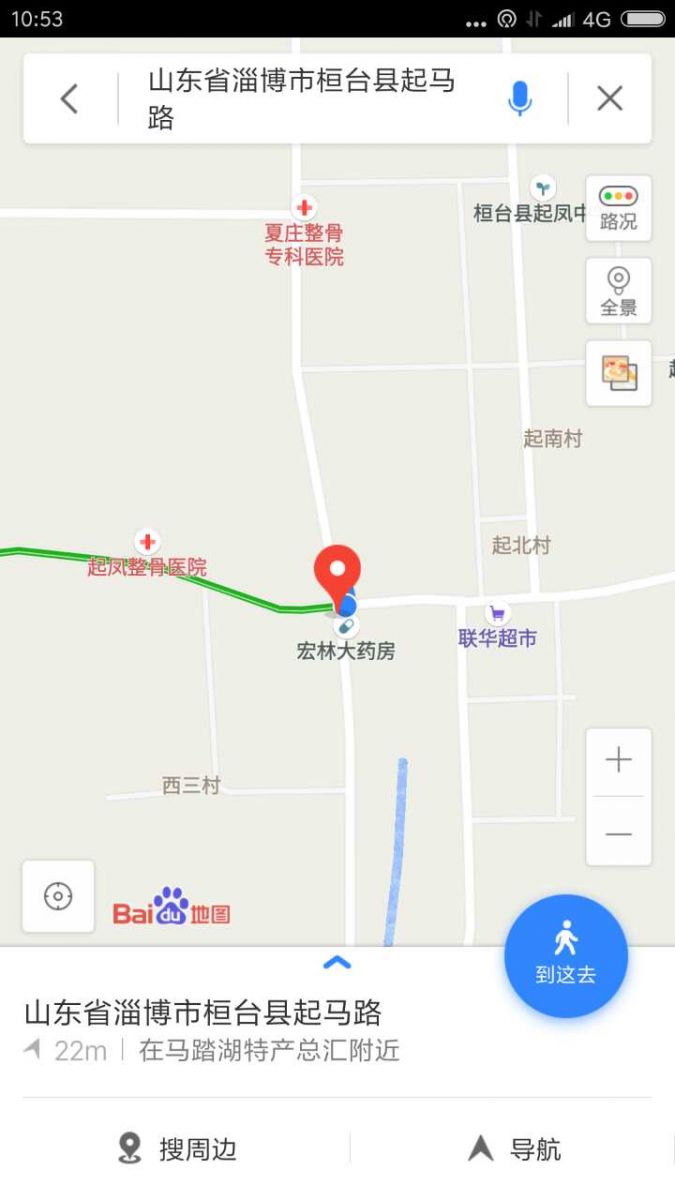Viewport: 675px width, 1200px height.
Task: Start voice search with the microphone
Action: point(519,99)
